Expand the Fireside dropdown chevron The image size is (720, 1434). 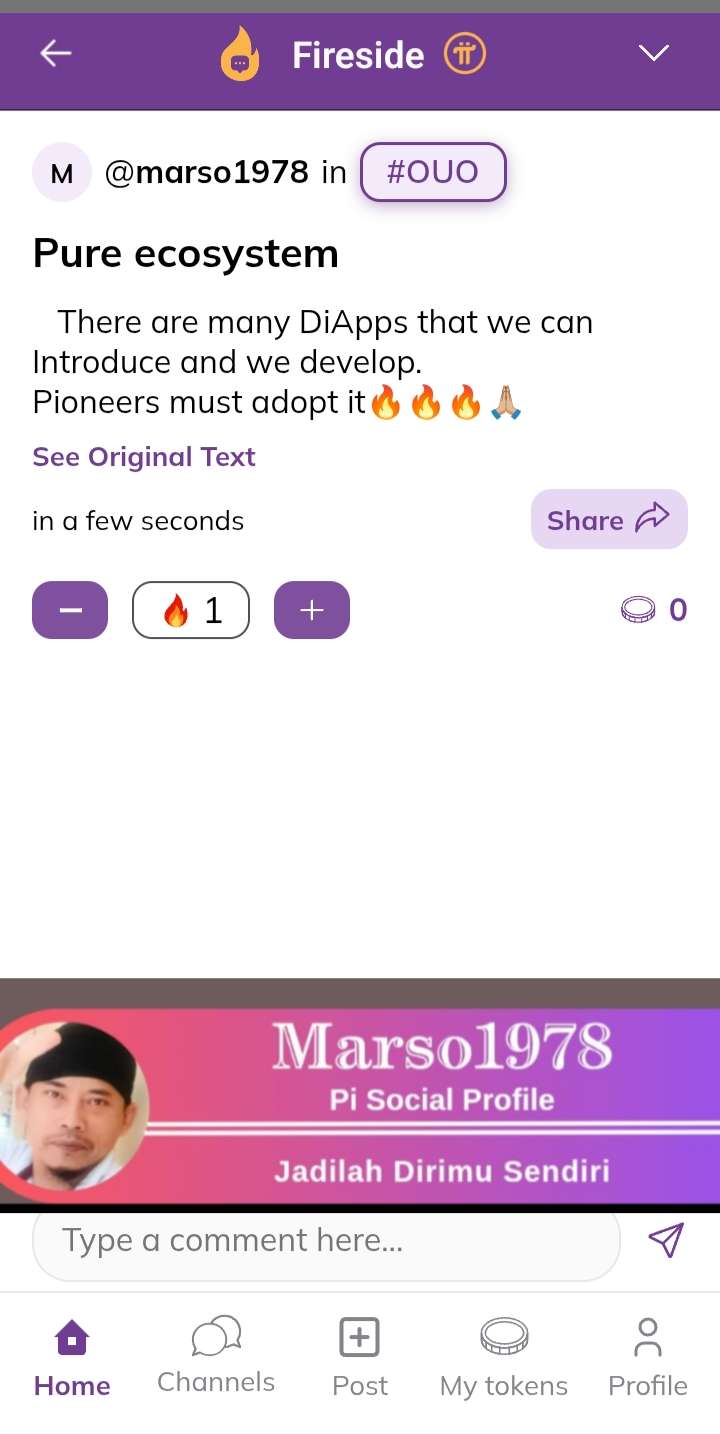tap(654, 53)
